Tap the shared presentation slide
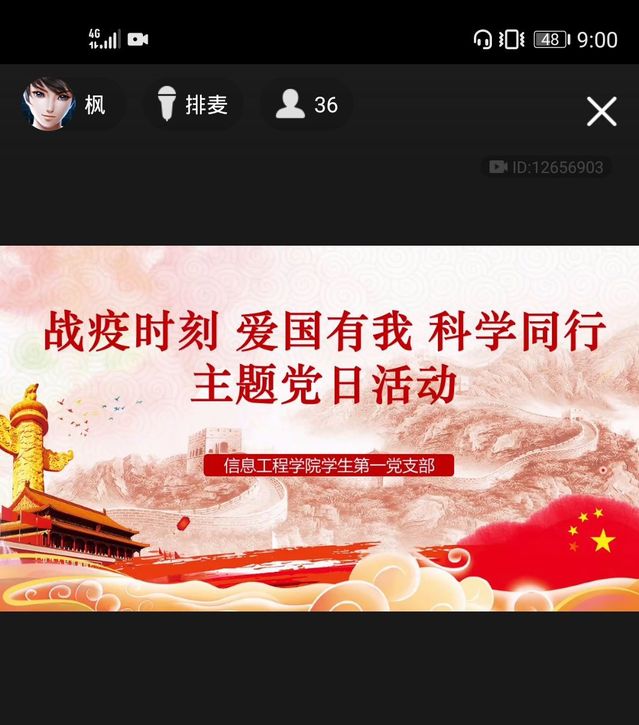Image resolution: width=639 pixels, height=725 pixels. [319, 428]
